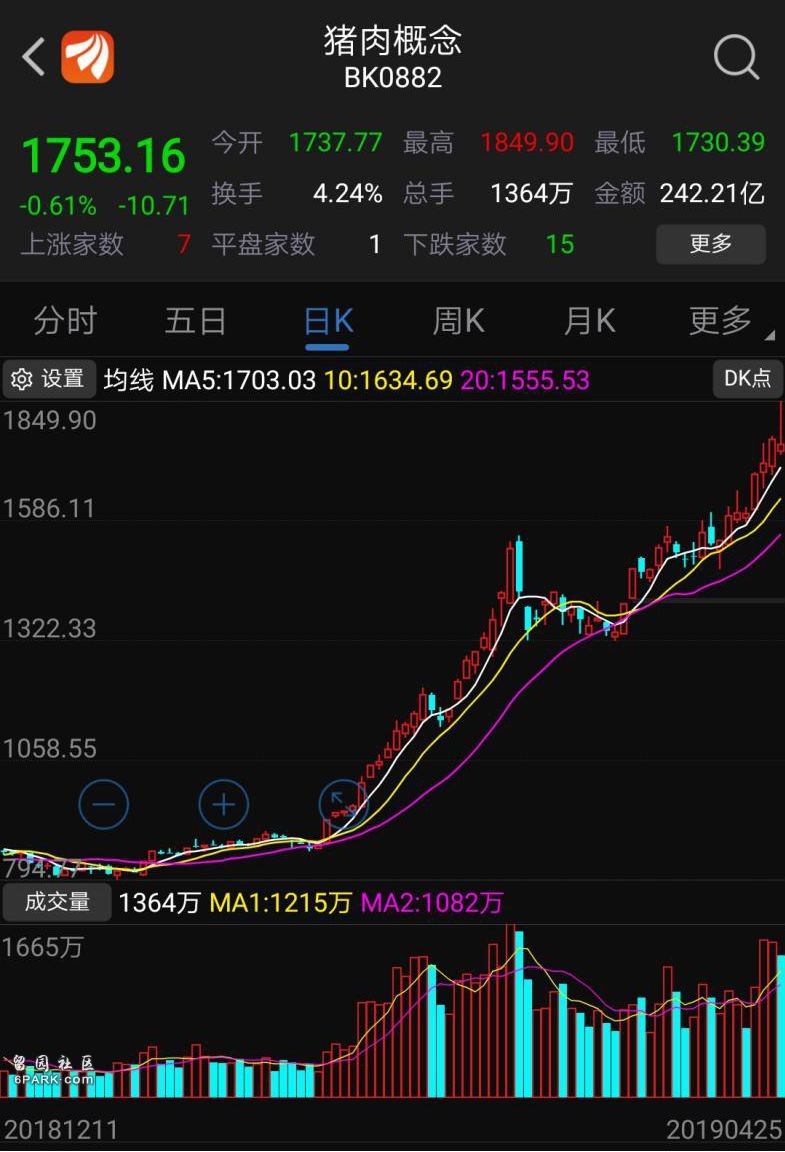Screen dimensions: 785x1152
Task: Expand the 更多 chart period dropdown
Action: (724, 321)
